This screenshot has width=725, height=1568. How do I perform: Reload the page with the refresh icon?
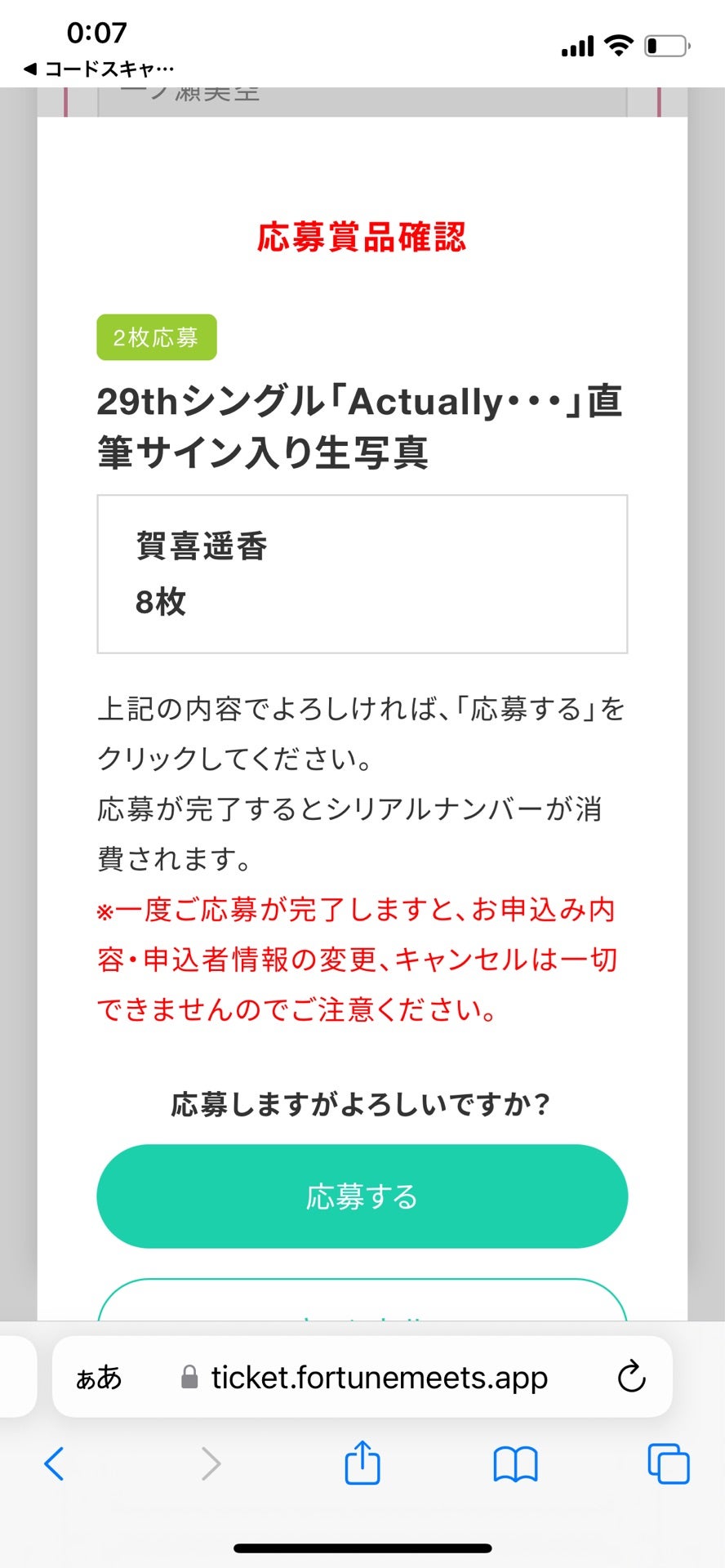pos(629,1377)
